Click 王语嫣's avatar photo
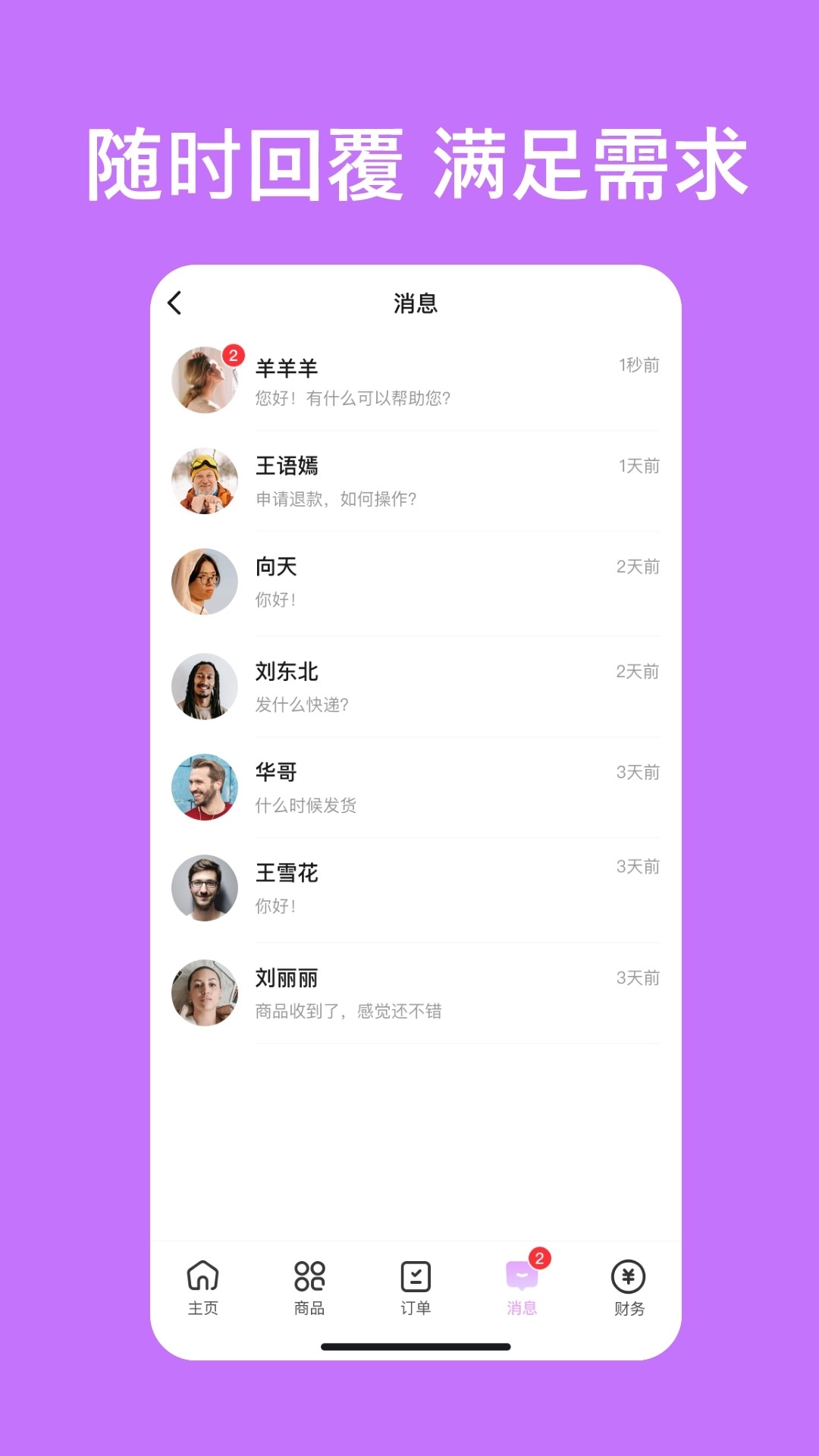 pos(205,482)
